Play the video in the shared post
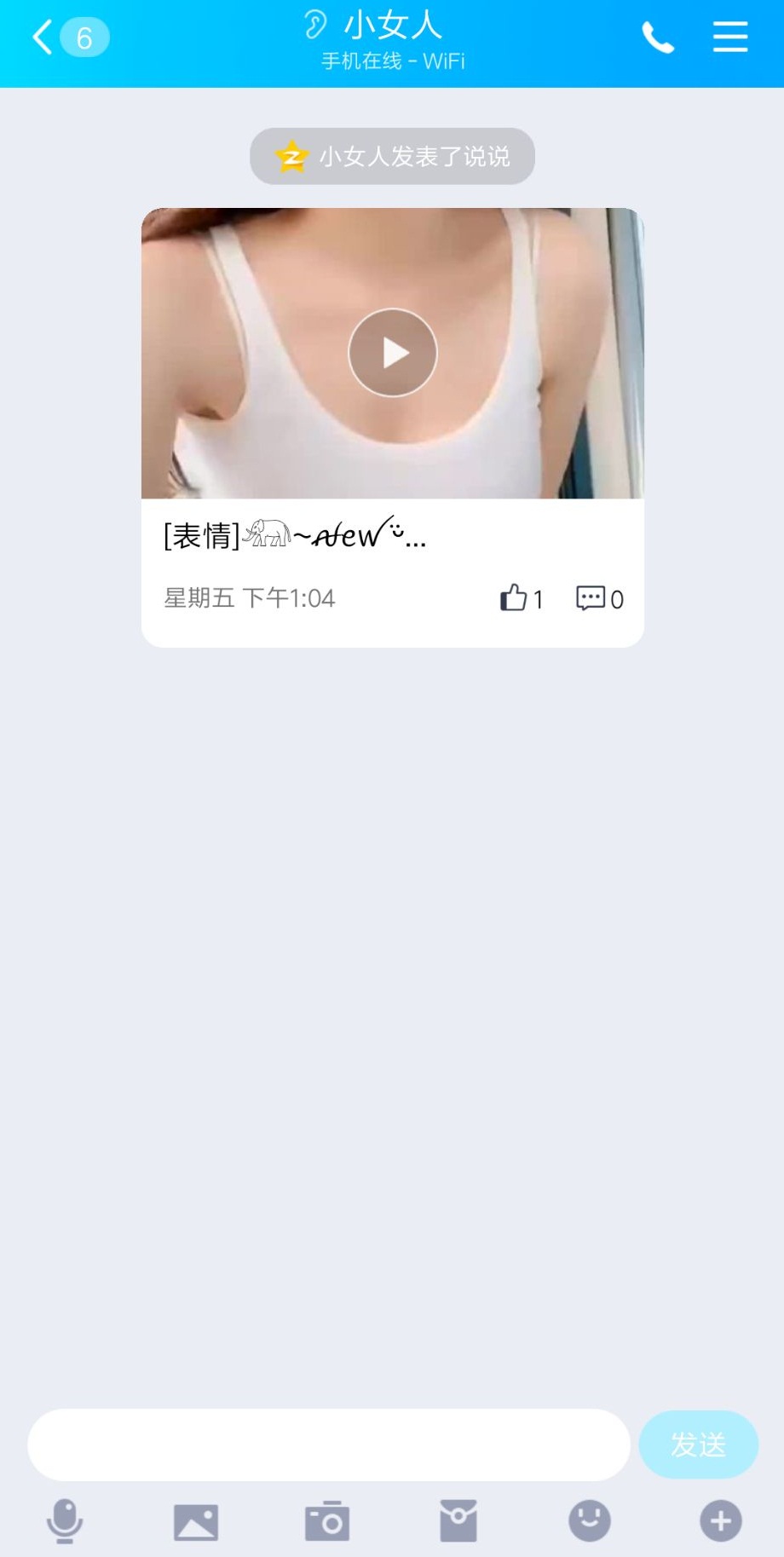The height and width of the screenshot is (1557, 784). (392, 352)
